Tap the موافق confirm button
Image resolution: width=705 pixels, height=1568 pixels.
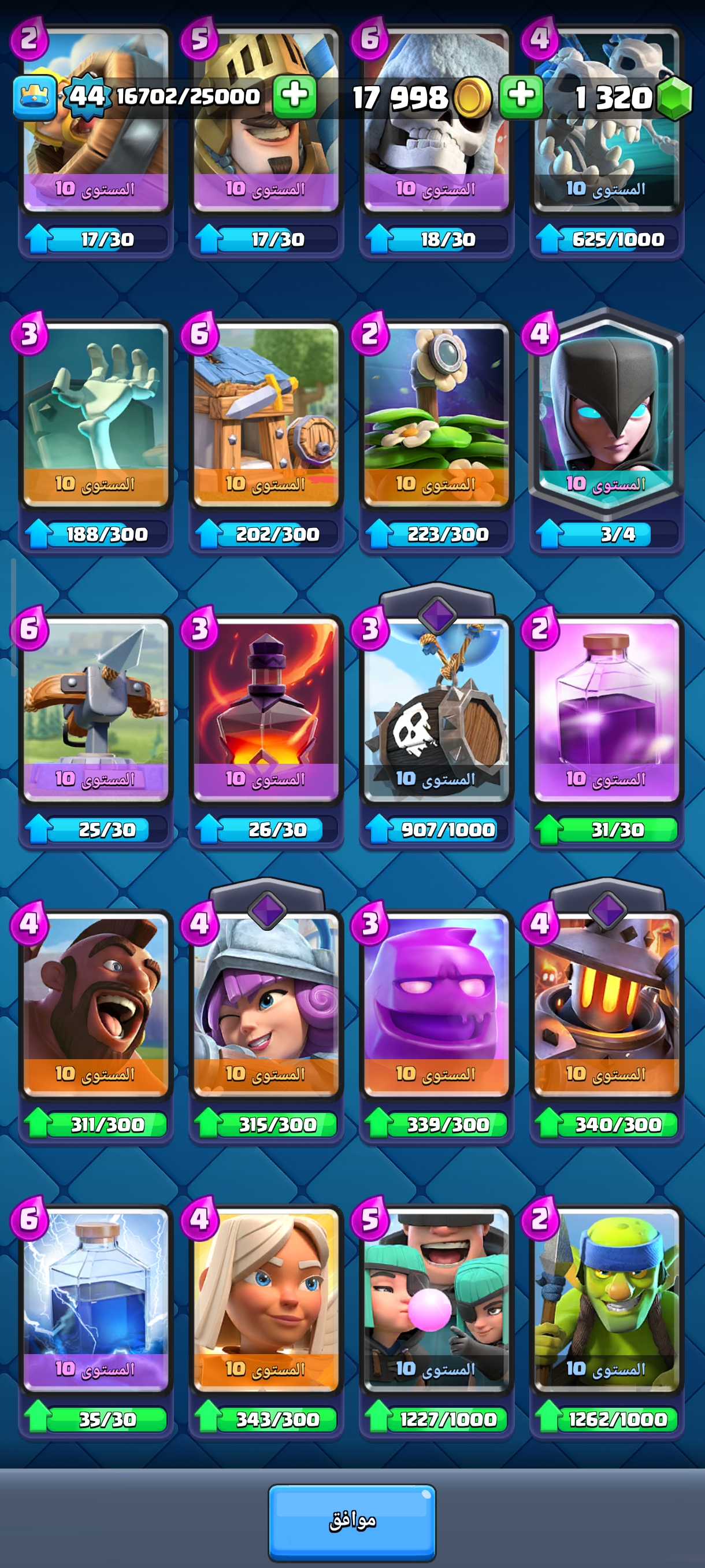point(351,1522)
